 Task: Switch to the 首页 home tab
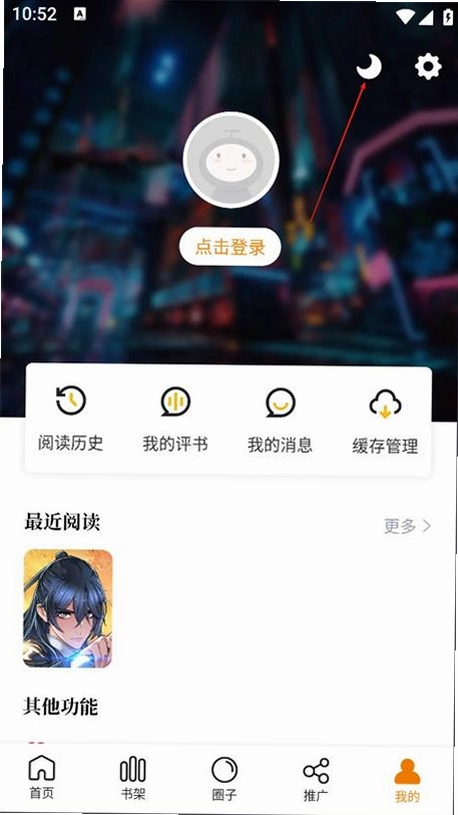(x=42, y=778)
